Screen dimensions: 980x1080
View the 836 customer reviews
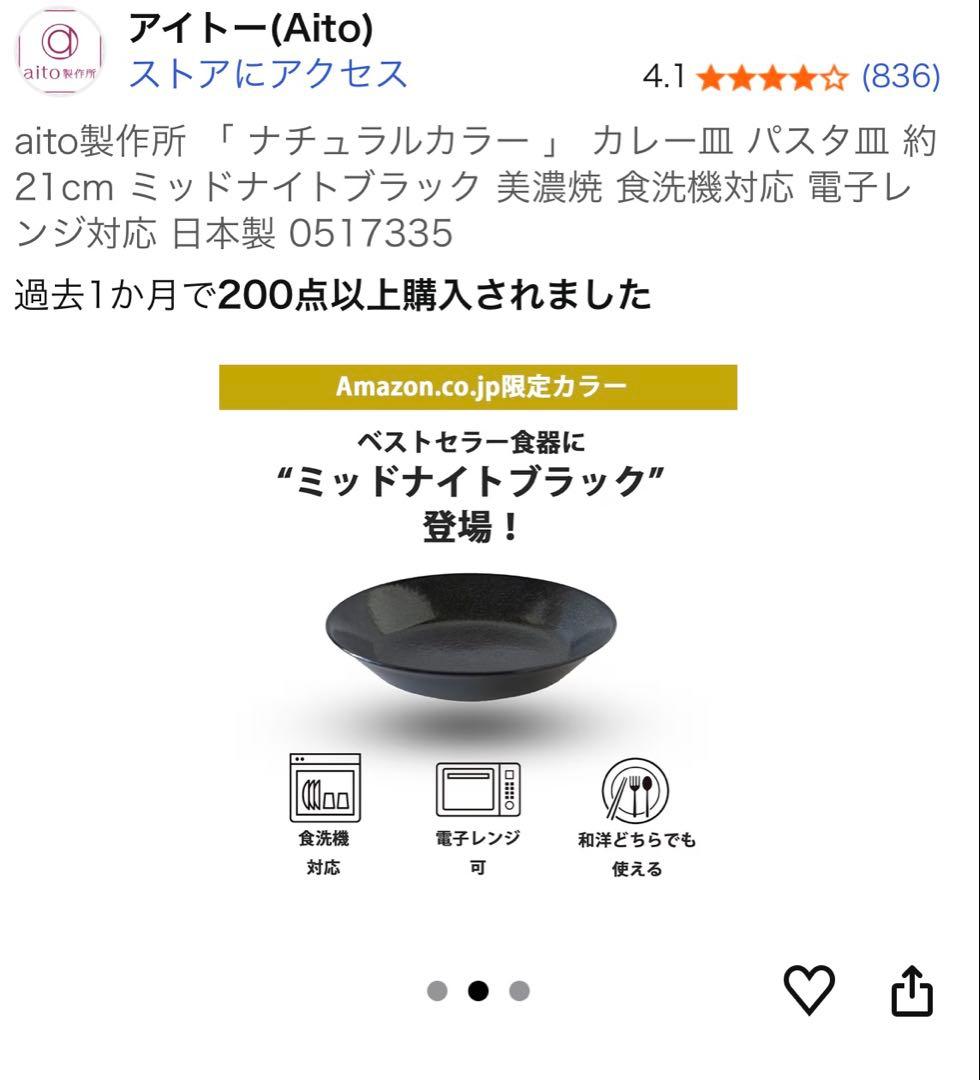pos(900,76)
